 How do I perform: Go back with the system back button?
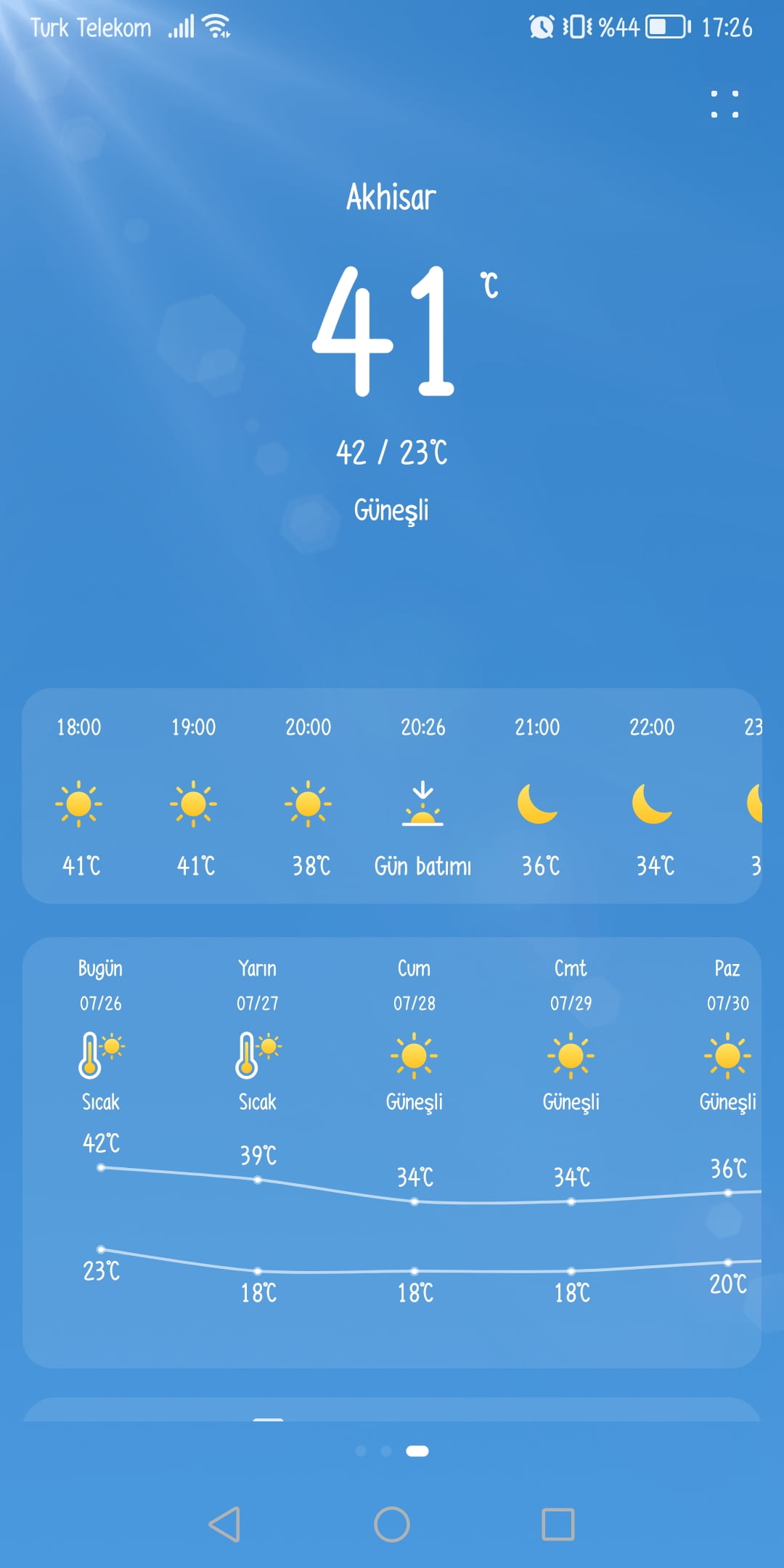225,1524
